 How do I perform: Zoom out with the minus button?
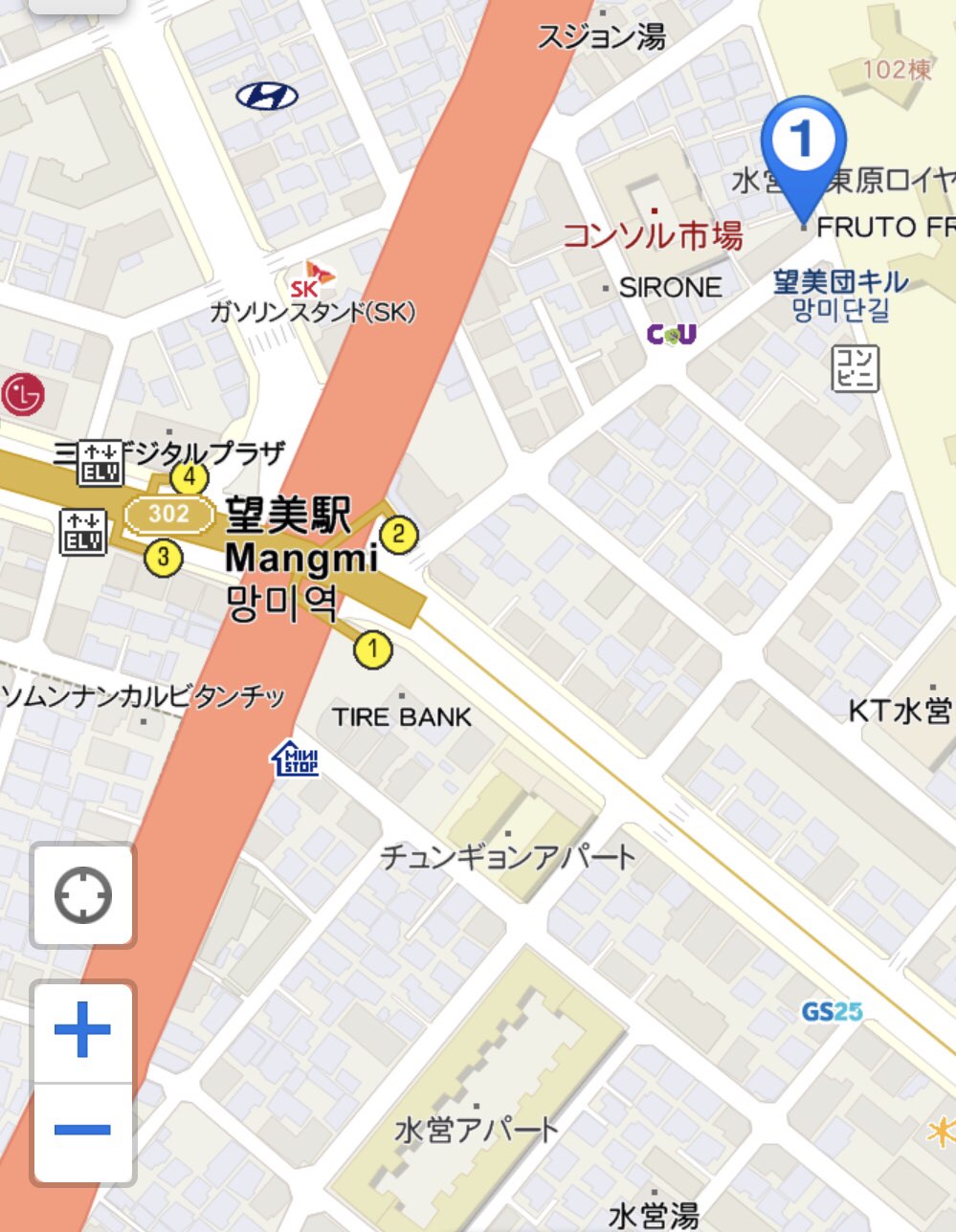(82, 1131)
